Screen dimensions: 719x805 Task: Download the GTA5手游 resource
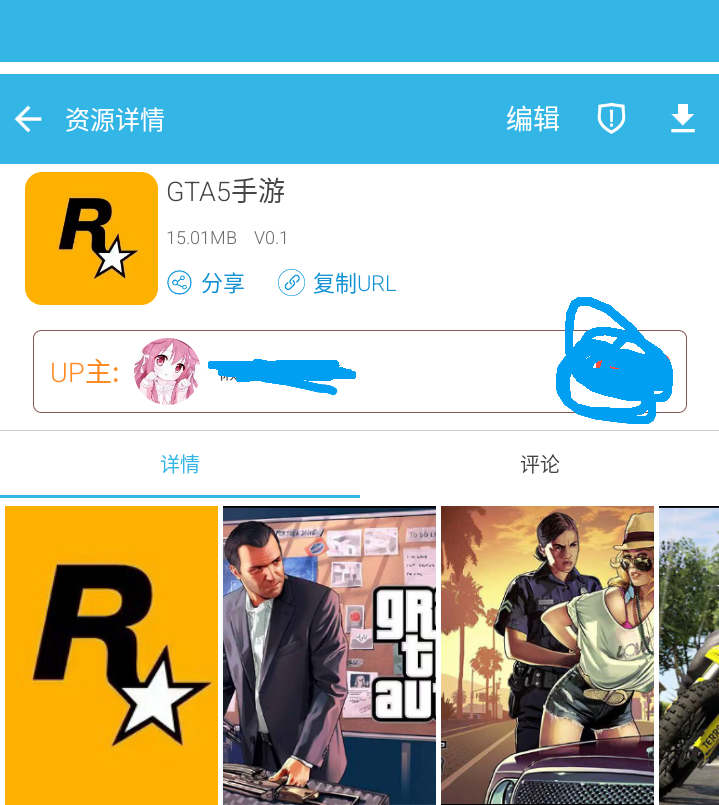click(682, 120)
